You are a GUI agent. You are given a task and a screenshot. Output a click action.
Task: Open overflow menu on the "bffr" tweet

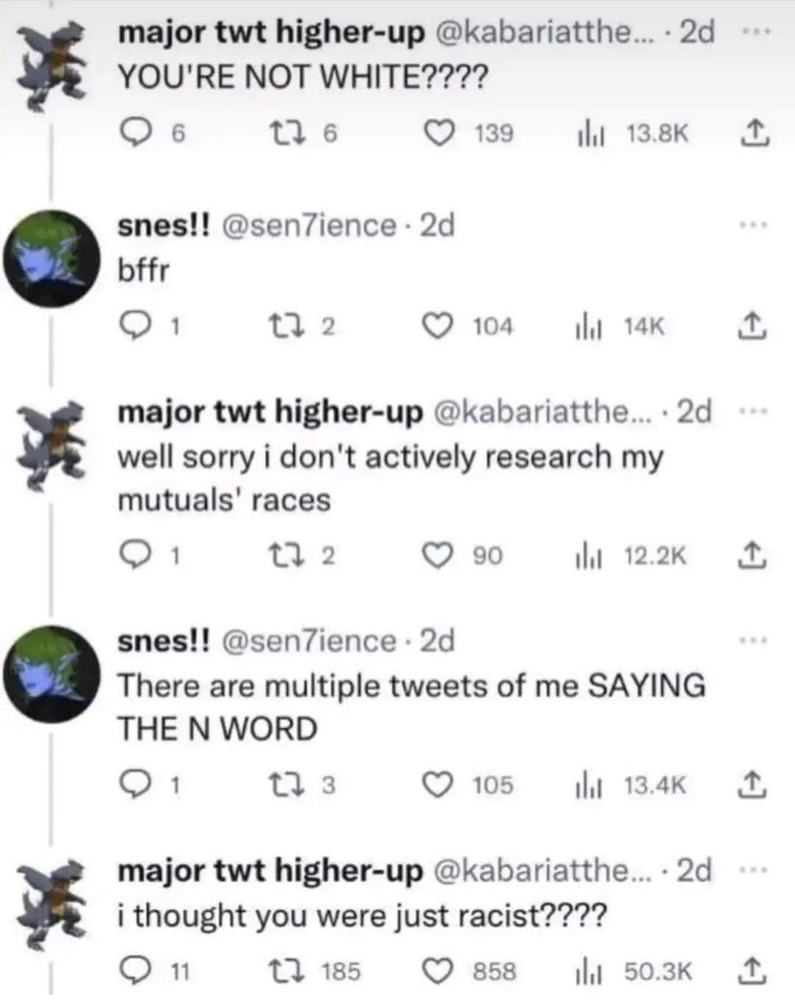(752, 227)
